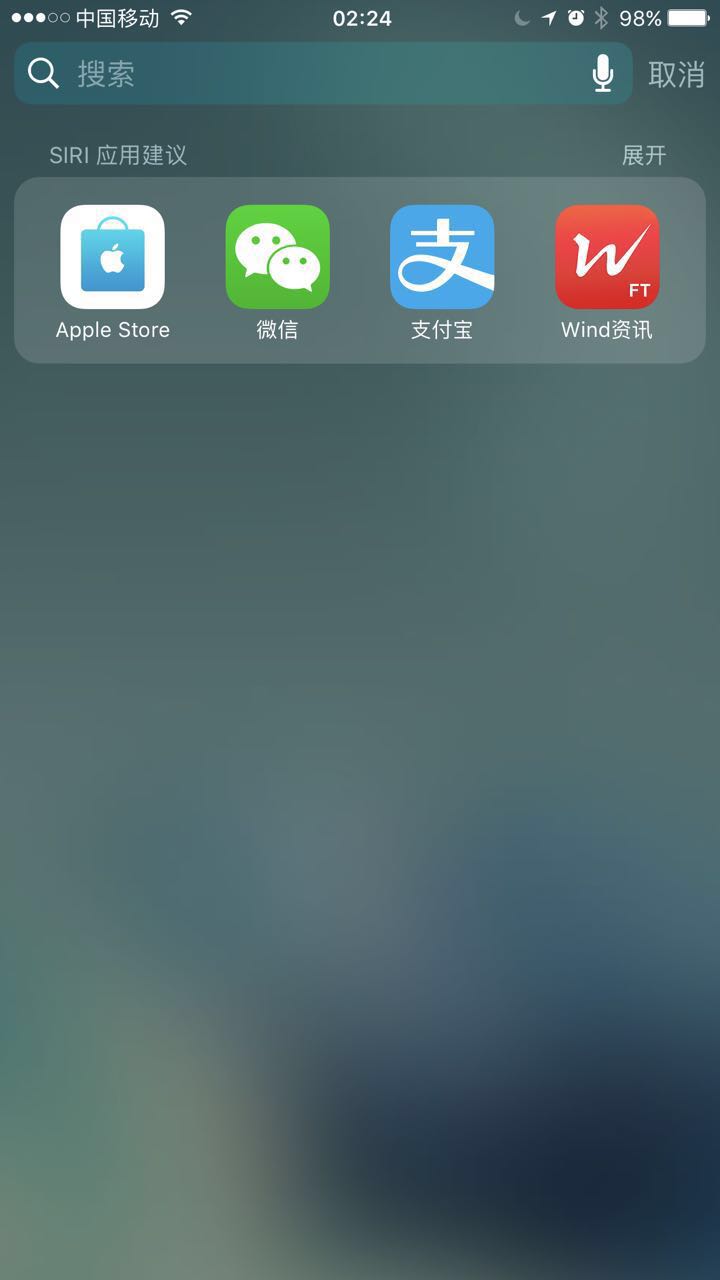The image size is (720, 1280).
Task: Tap the location arrow in the status bar
Action: [548, 16]
